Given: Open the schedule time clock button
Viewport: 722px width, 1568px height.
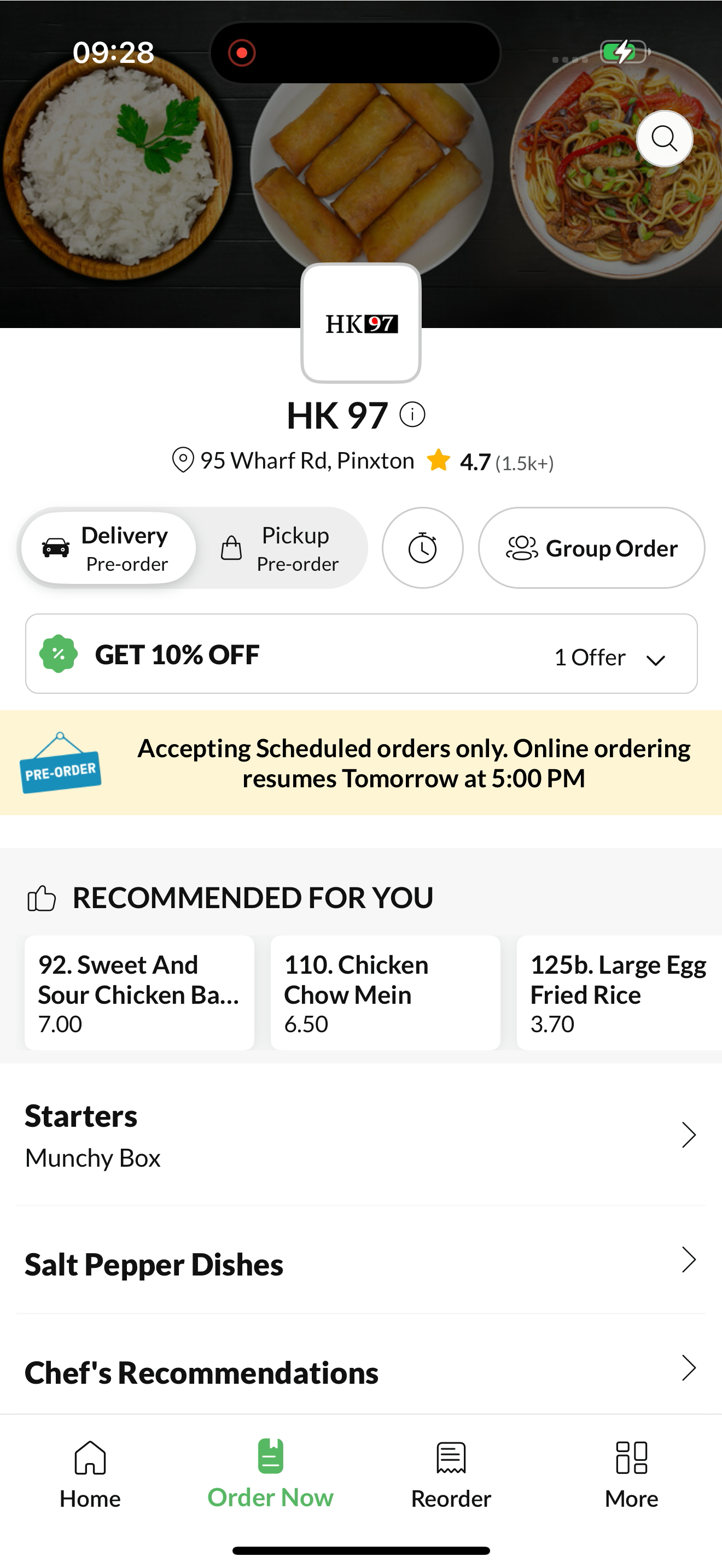Looking at the screenshot, I should point(422,548).
